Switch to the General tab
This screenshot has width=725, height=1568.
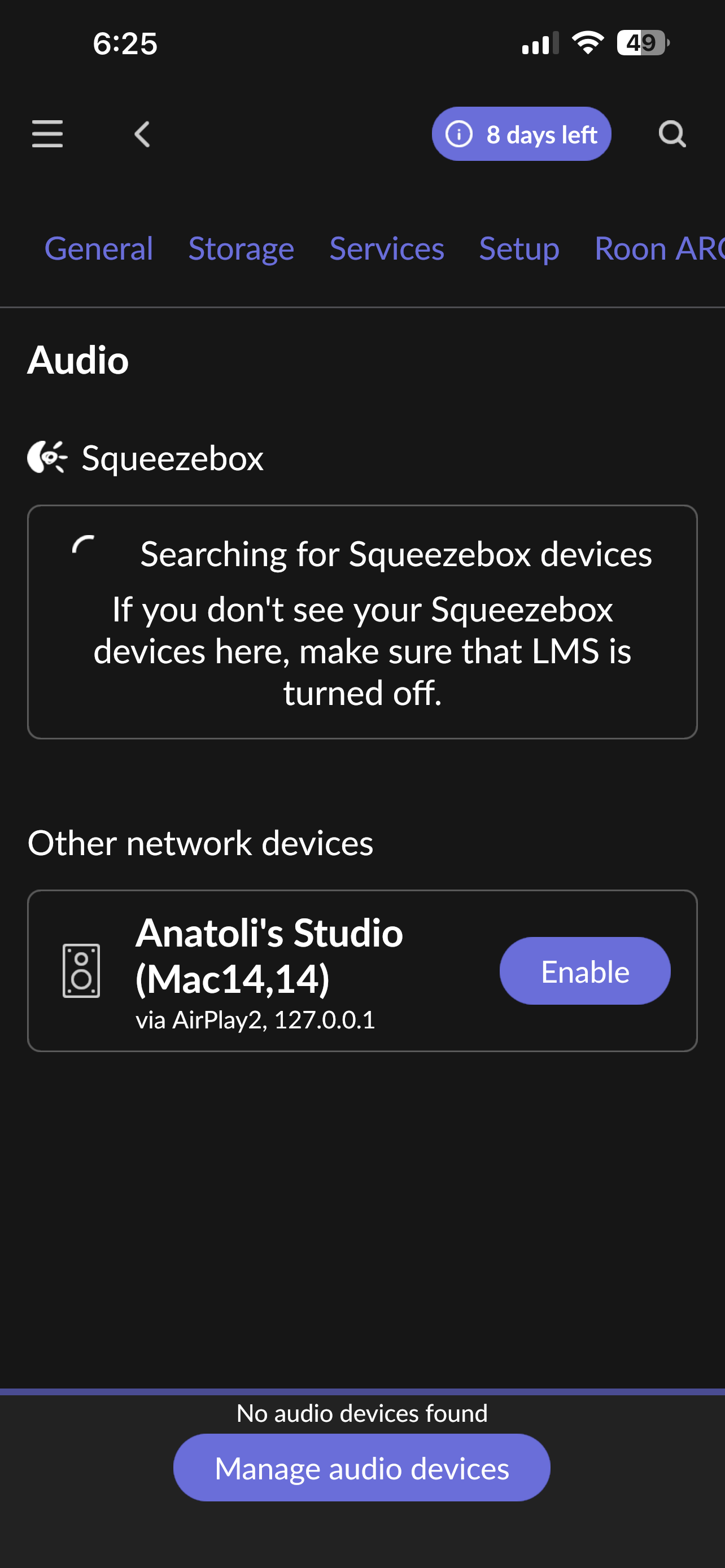tap(99, 248)
